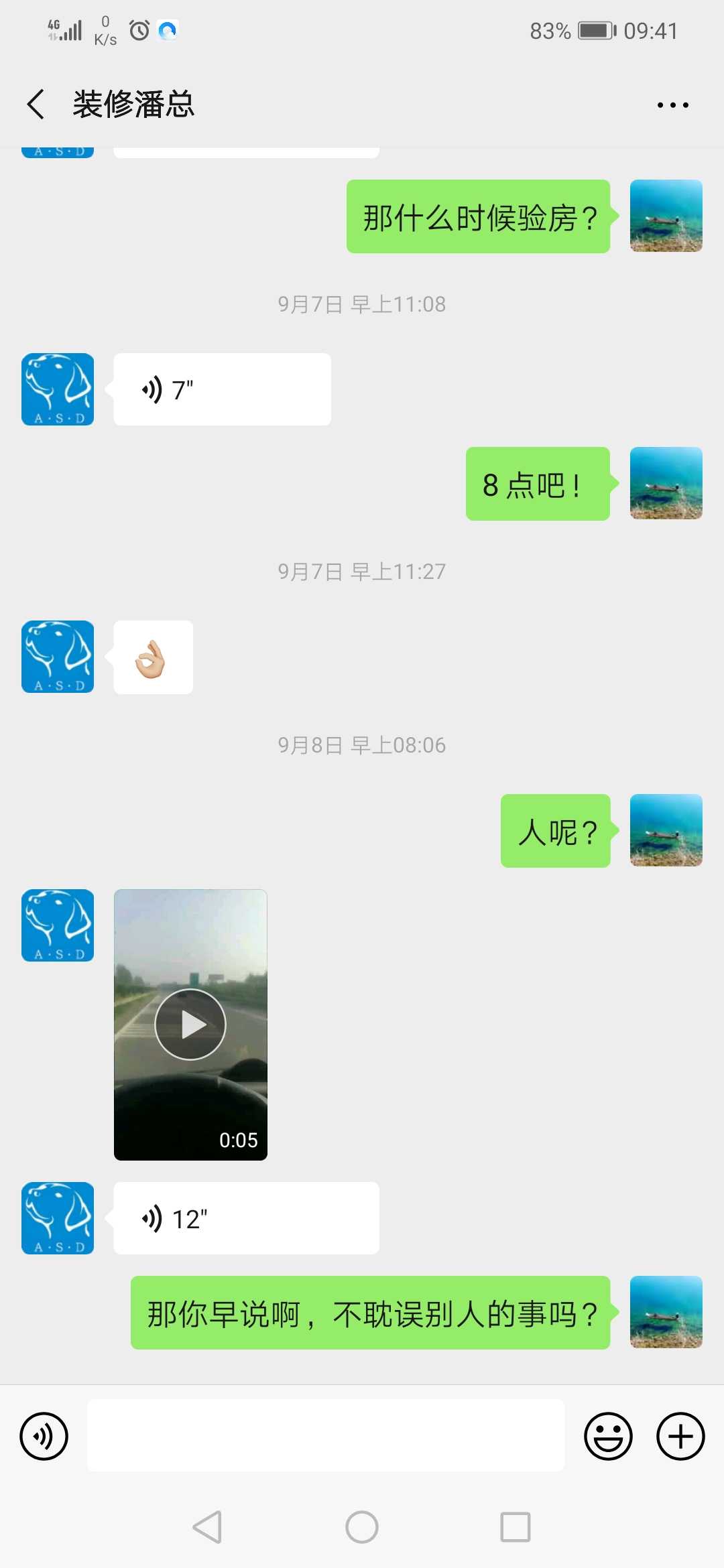Viewport: 724px width, 1568px height.
Task: Open the chat overflow menu
Action: click(x=672, y=105)
